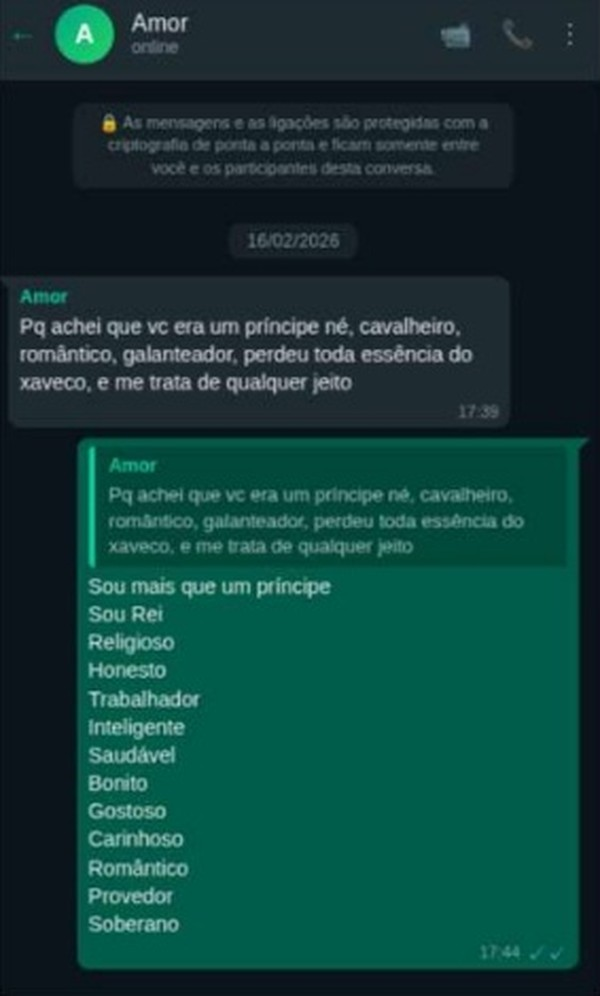Open the three-dot overflow menu
This screenshot has height=996, width=600.
570,35
